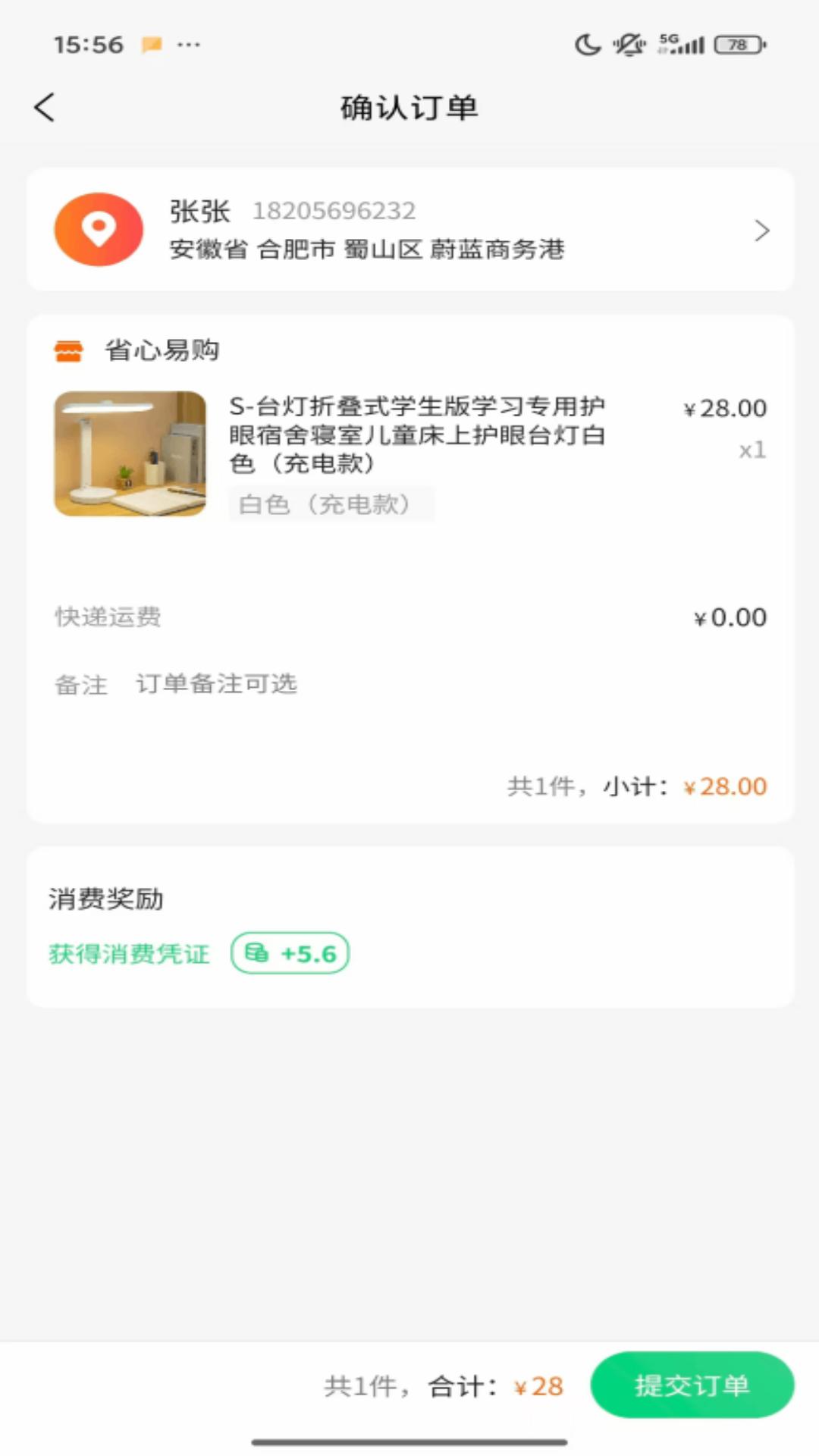Click the green coin icon in consumption reward

(258, 953)
